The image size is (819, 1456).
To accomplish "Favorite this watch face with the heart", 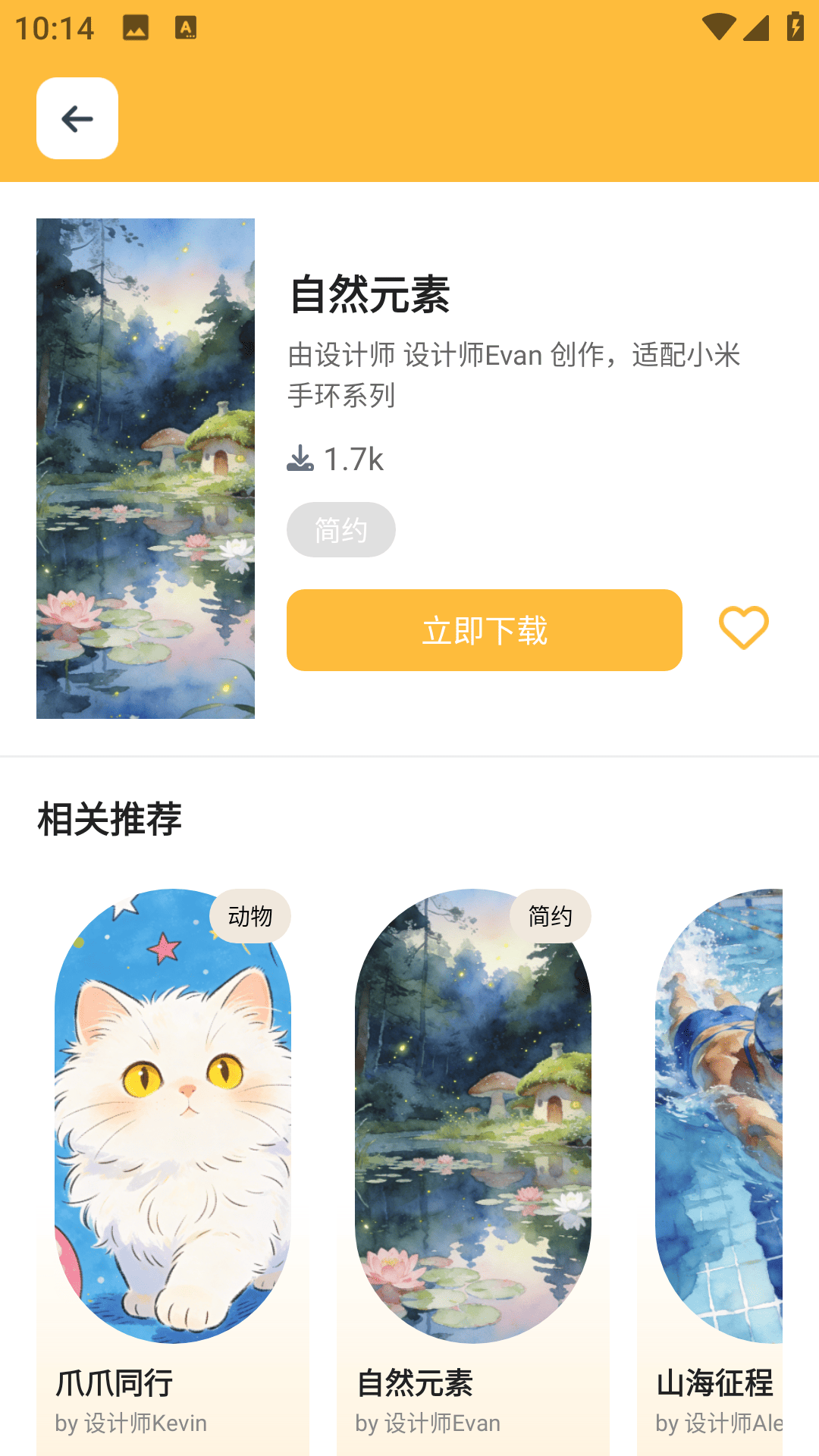I will [743, 628].
